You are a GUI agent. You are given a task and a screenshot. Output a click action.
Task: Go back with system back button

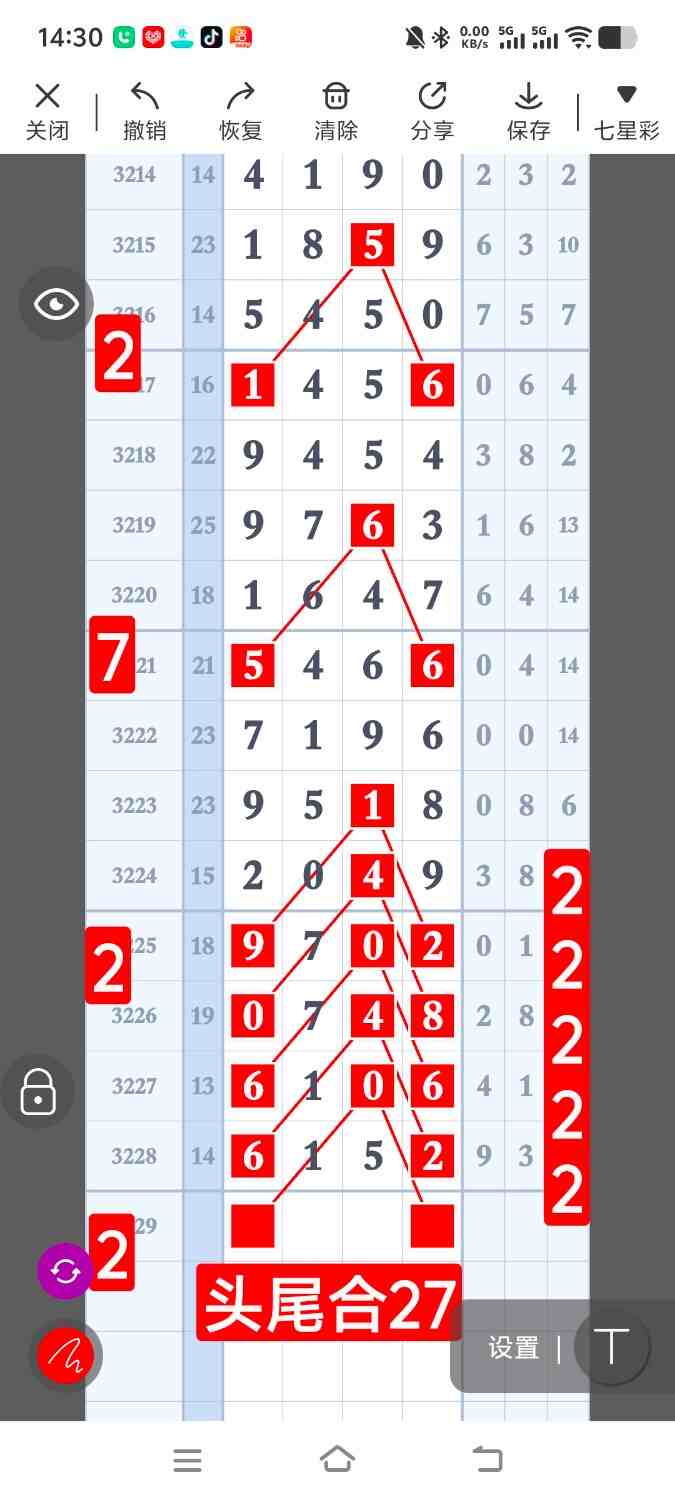pyautogui.click(x=487, y=1460)
